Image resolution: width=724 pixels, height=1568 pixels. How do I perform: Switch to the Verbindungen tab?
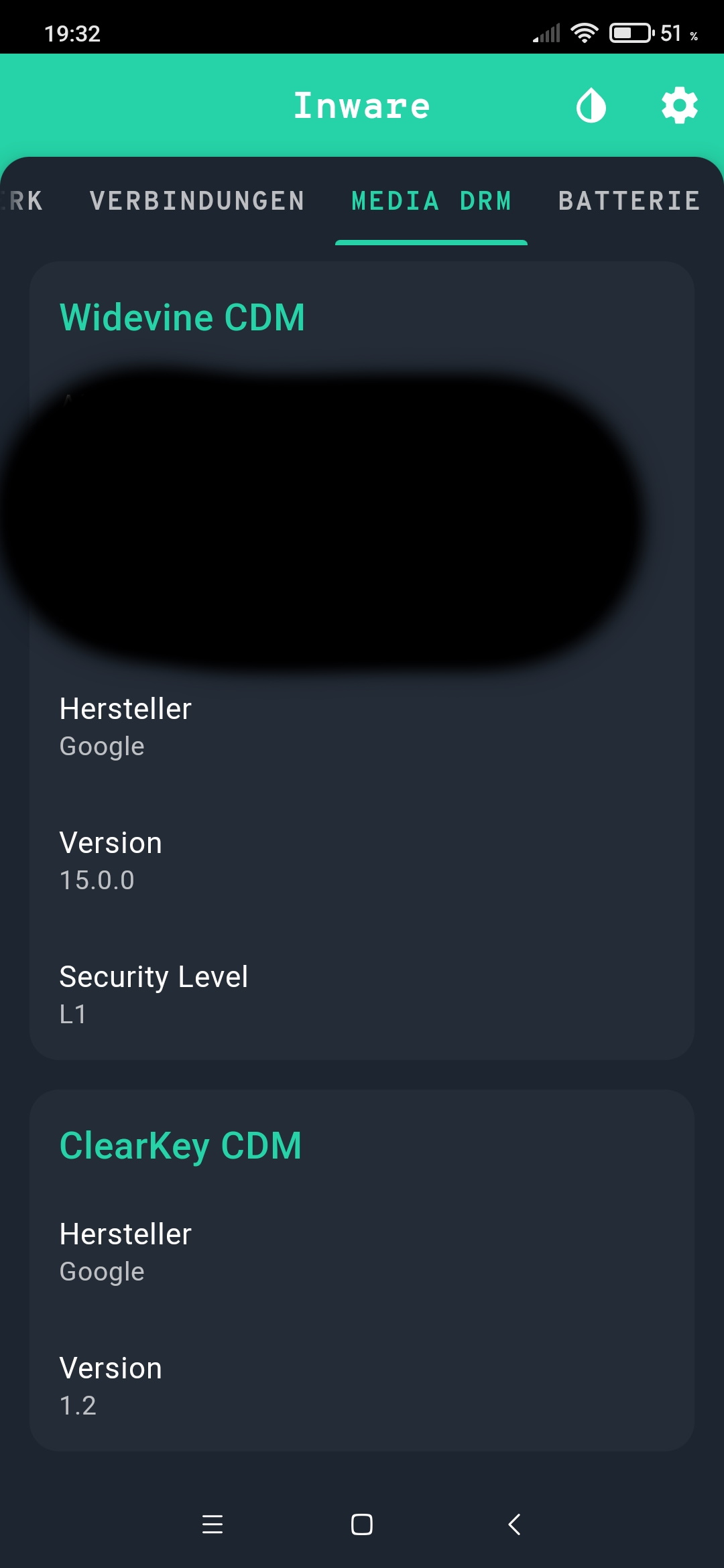[x=197, y=200]
